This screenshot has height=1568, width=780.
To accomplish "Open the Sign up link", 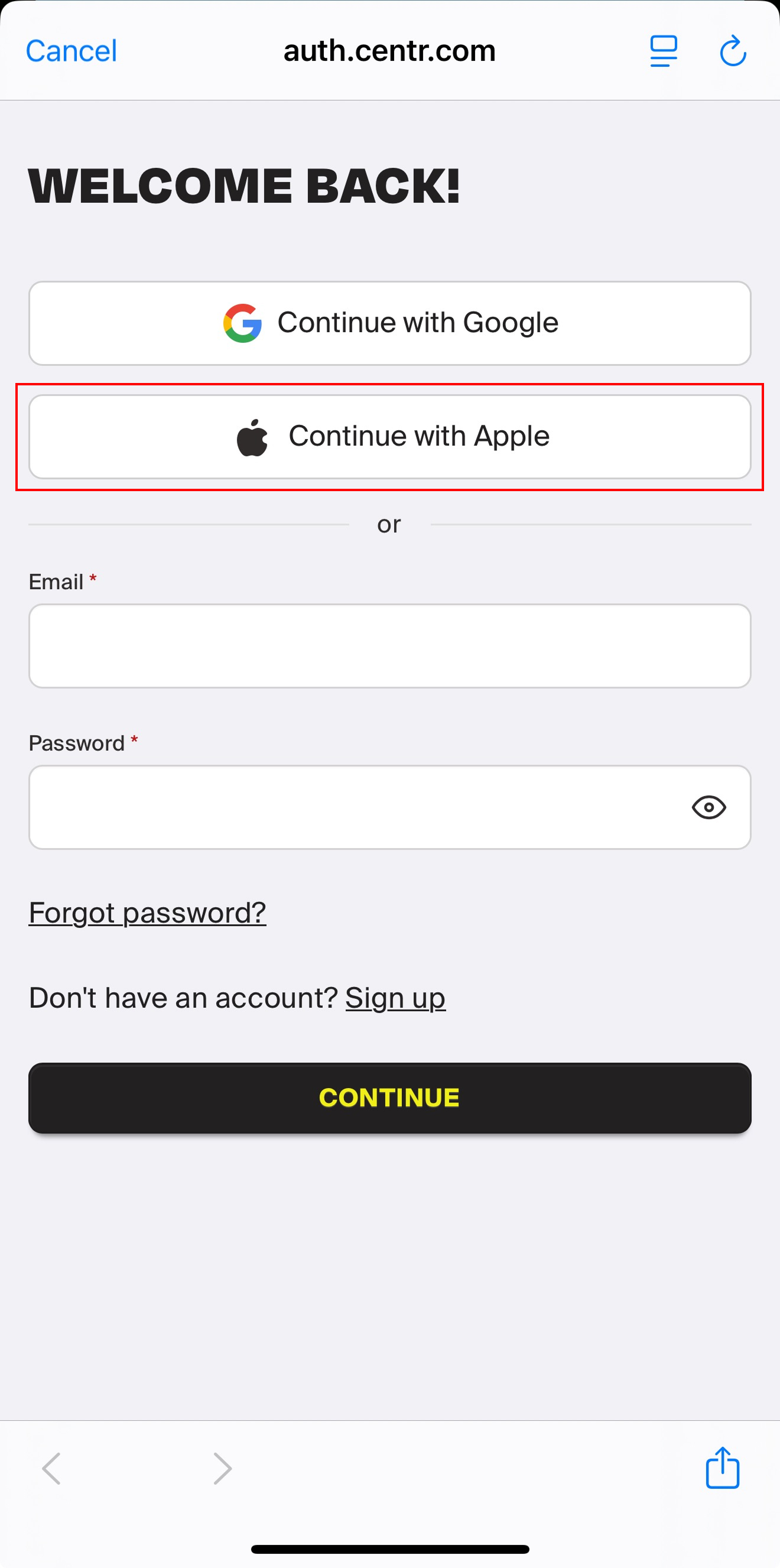I will pyautogui.click(x=395, y=998).
